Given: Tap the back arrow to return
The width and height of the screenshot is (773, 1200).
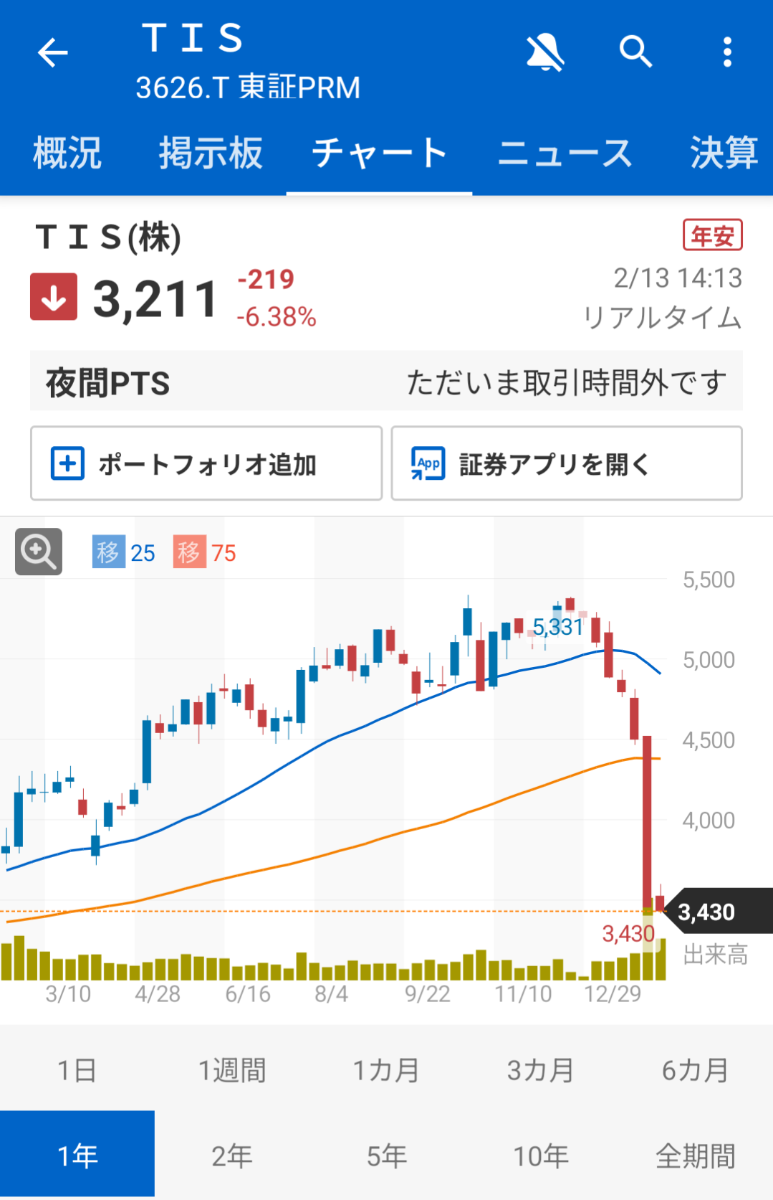Looking at the screenshot, I should (x=52, y=52).
